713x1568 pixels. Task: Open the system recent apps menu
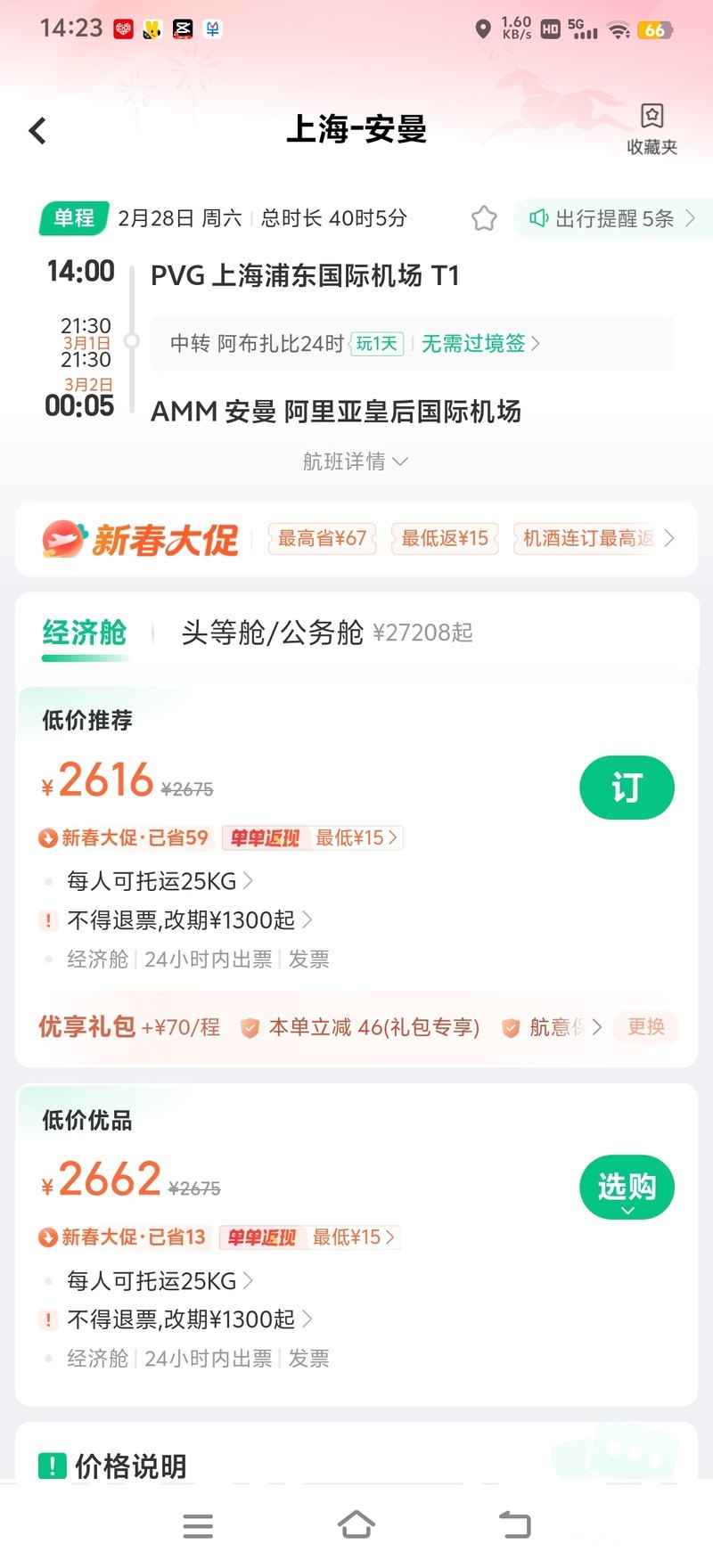[x=198, y=1525]
